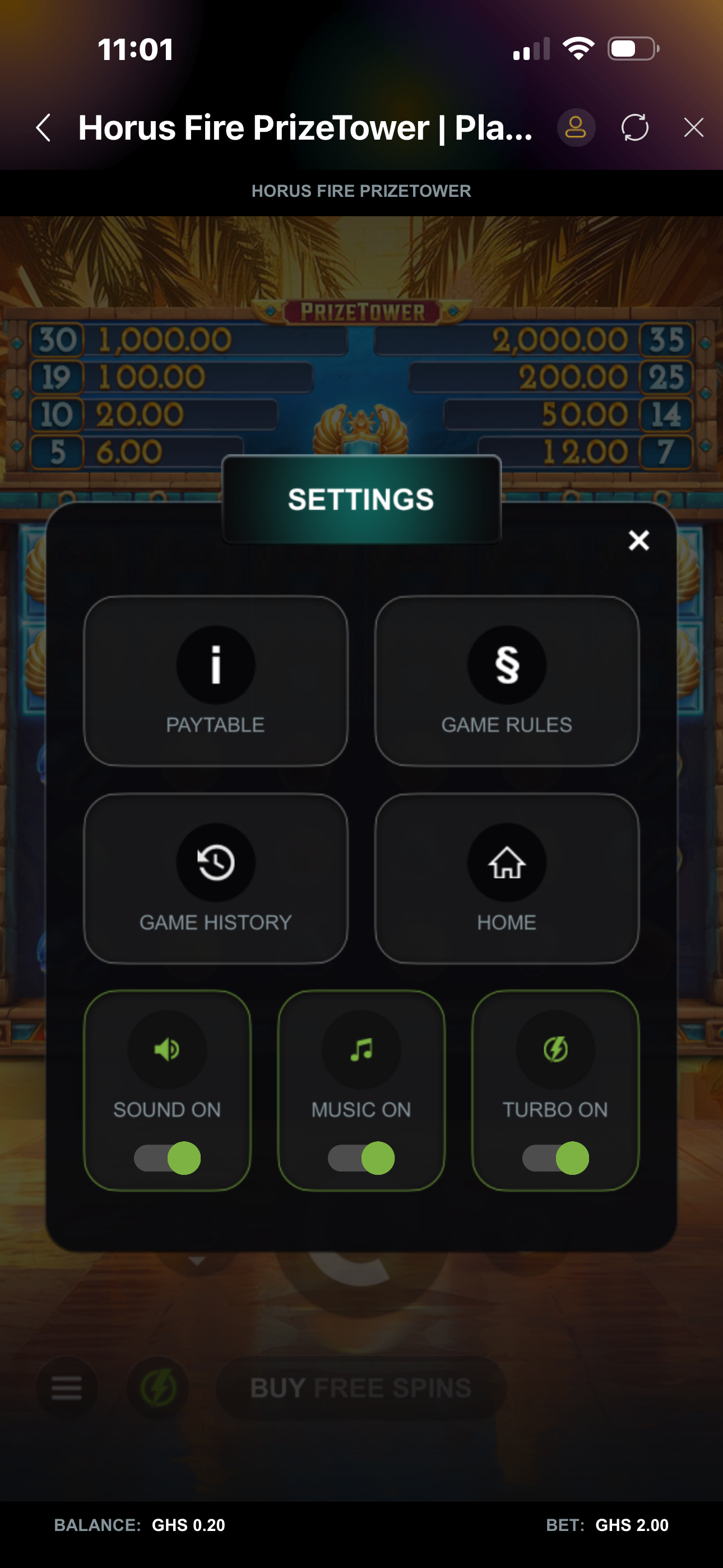Screen dimensions: 723x1568
Task: Return to Home from settings
Action: (506, 878)
